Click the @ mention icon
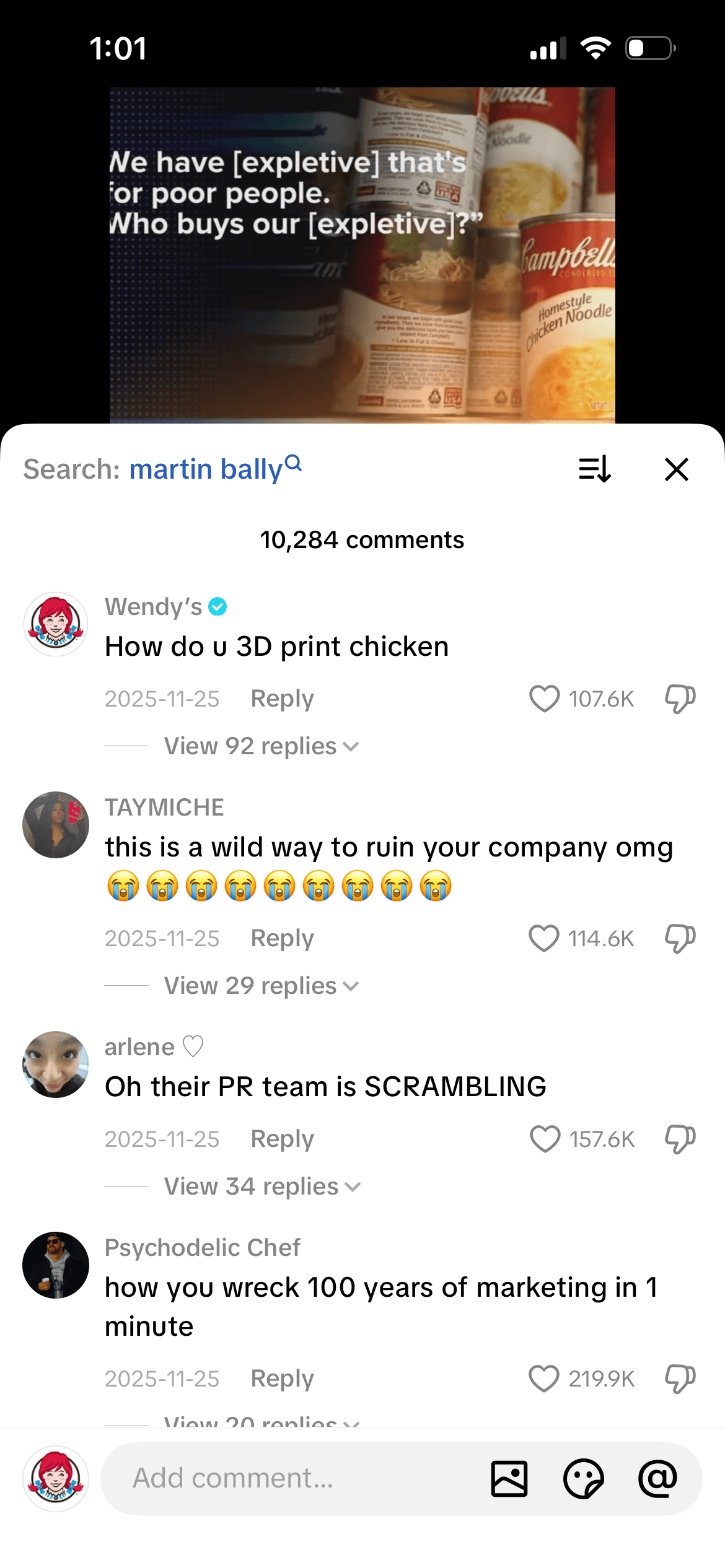 click(659, 1479)
